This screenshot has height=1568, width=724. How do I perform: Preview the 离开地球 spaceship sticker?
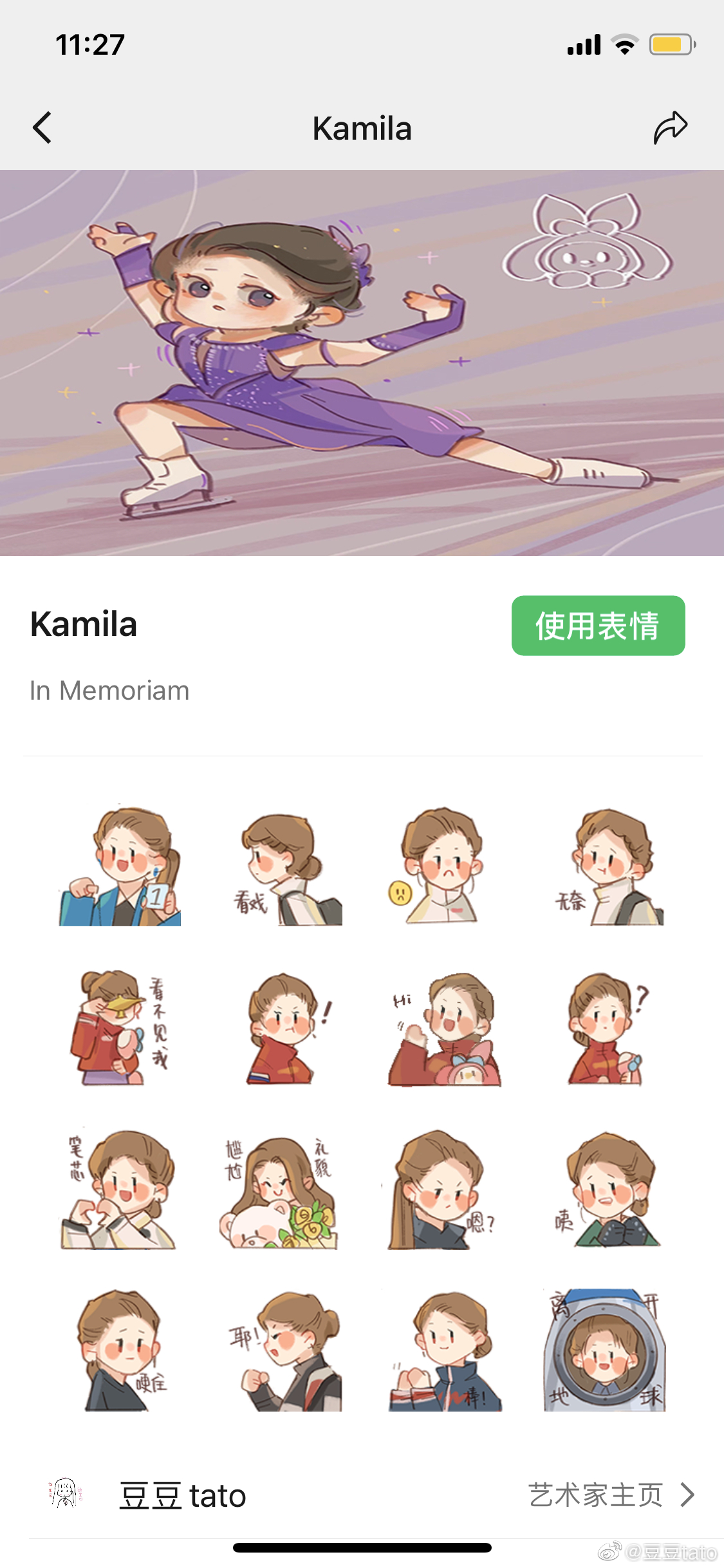(x=604, y=1349)
